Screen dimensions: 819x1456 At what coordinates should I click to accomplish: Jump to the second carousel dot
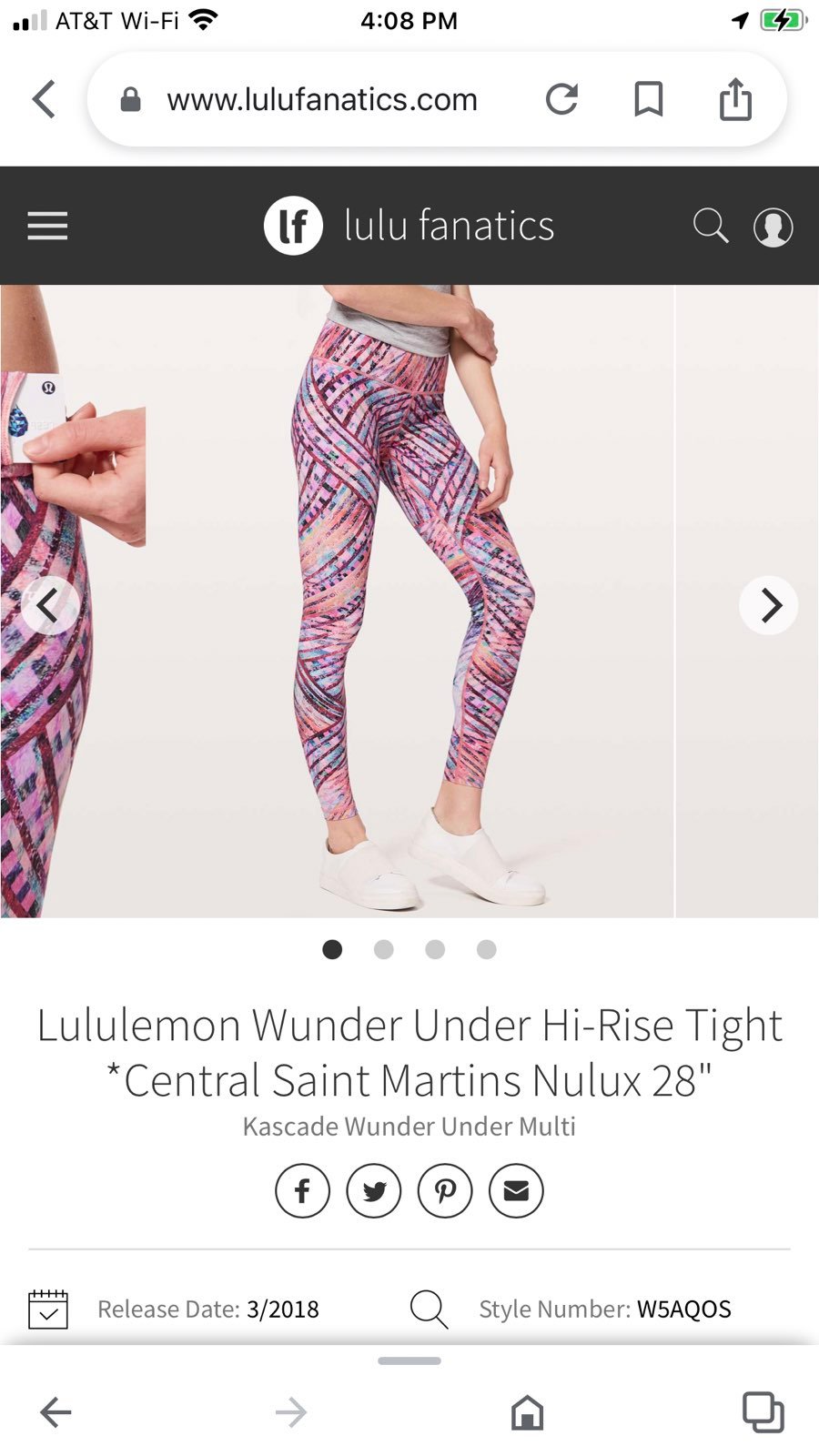[384, 949]
